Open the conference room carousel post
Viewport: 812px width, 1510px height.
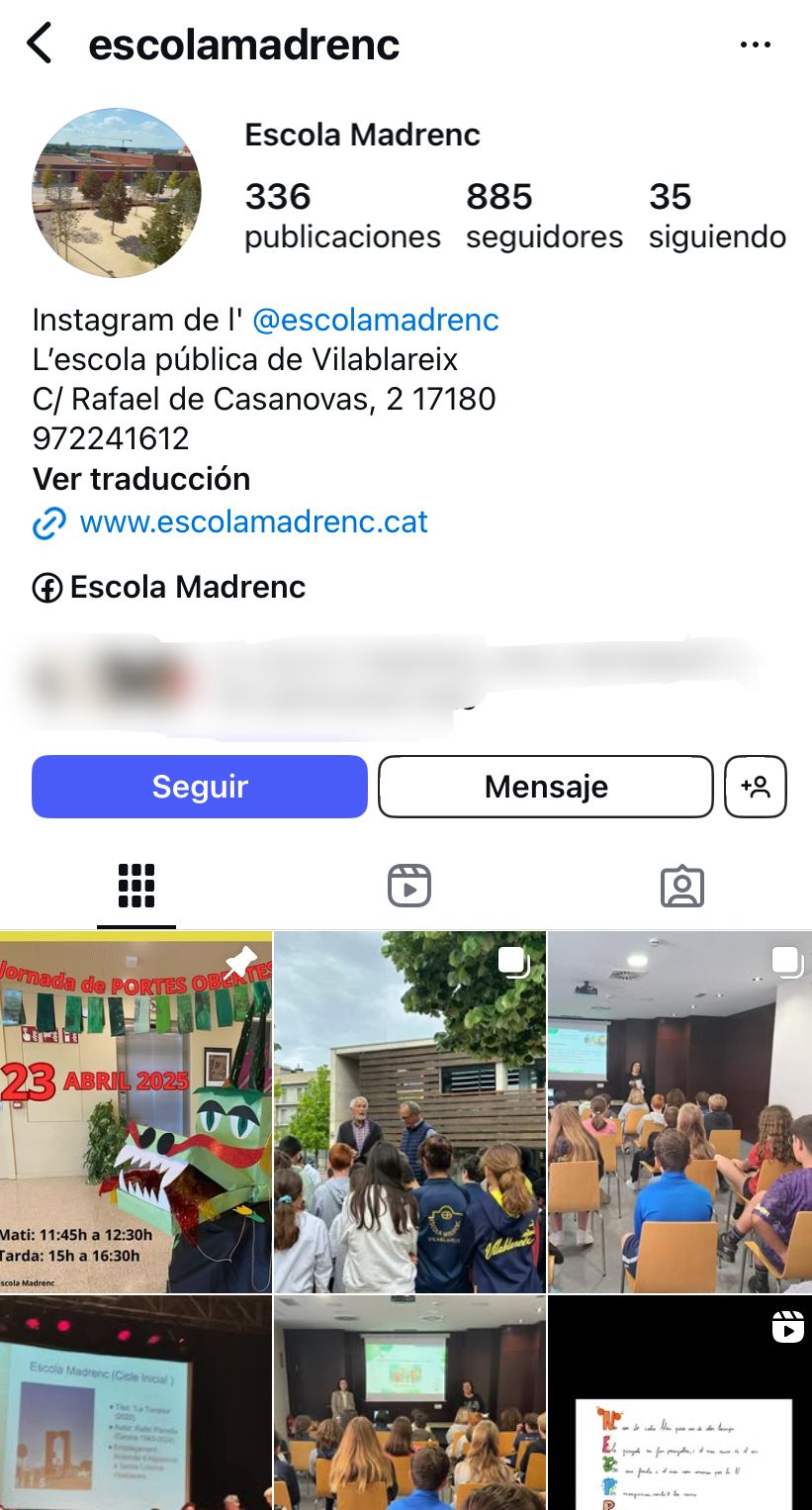(x=680, y=1111)
